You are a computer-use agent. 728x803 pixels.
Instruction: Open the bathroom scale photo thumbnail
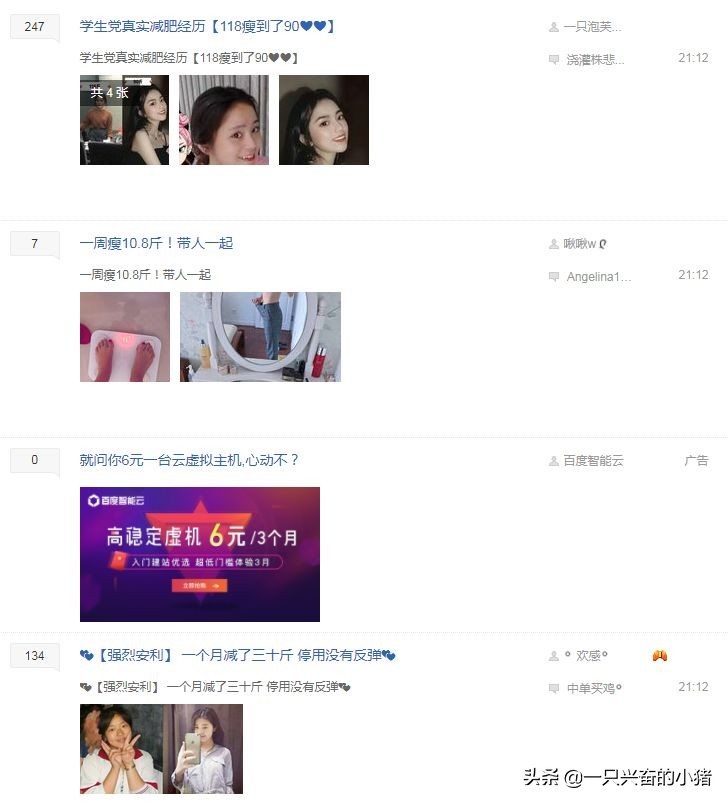point(124,337)
